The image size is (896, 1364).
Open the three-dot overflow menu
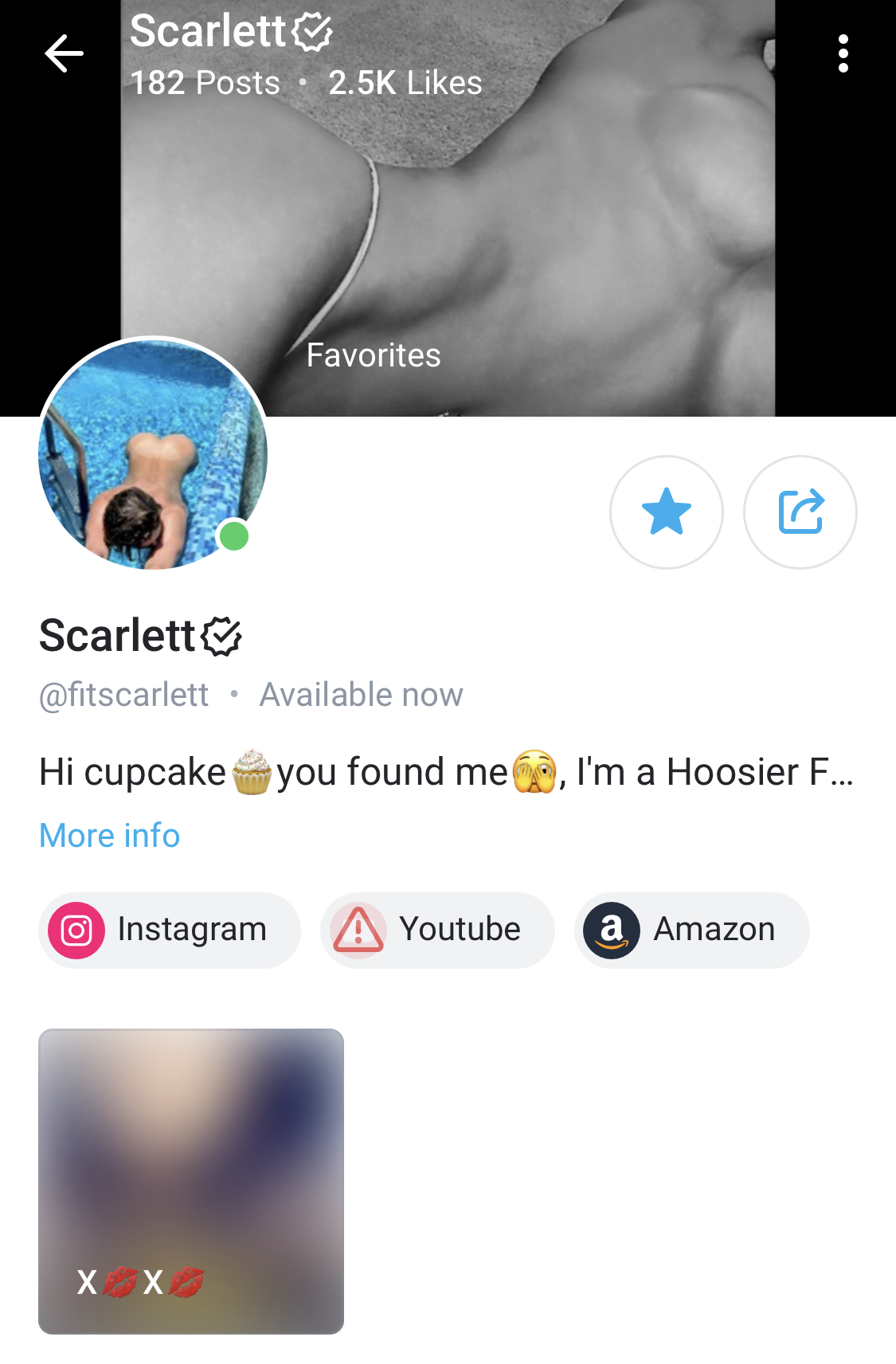pyautogui.click(x=843, y=54)
